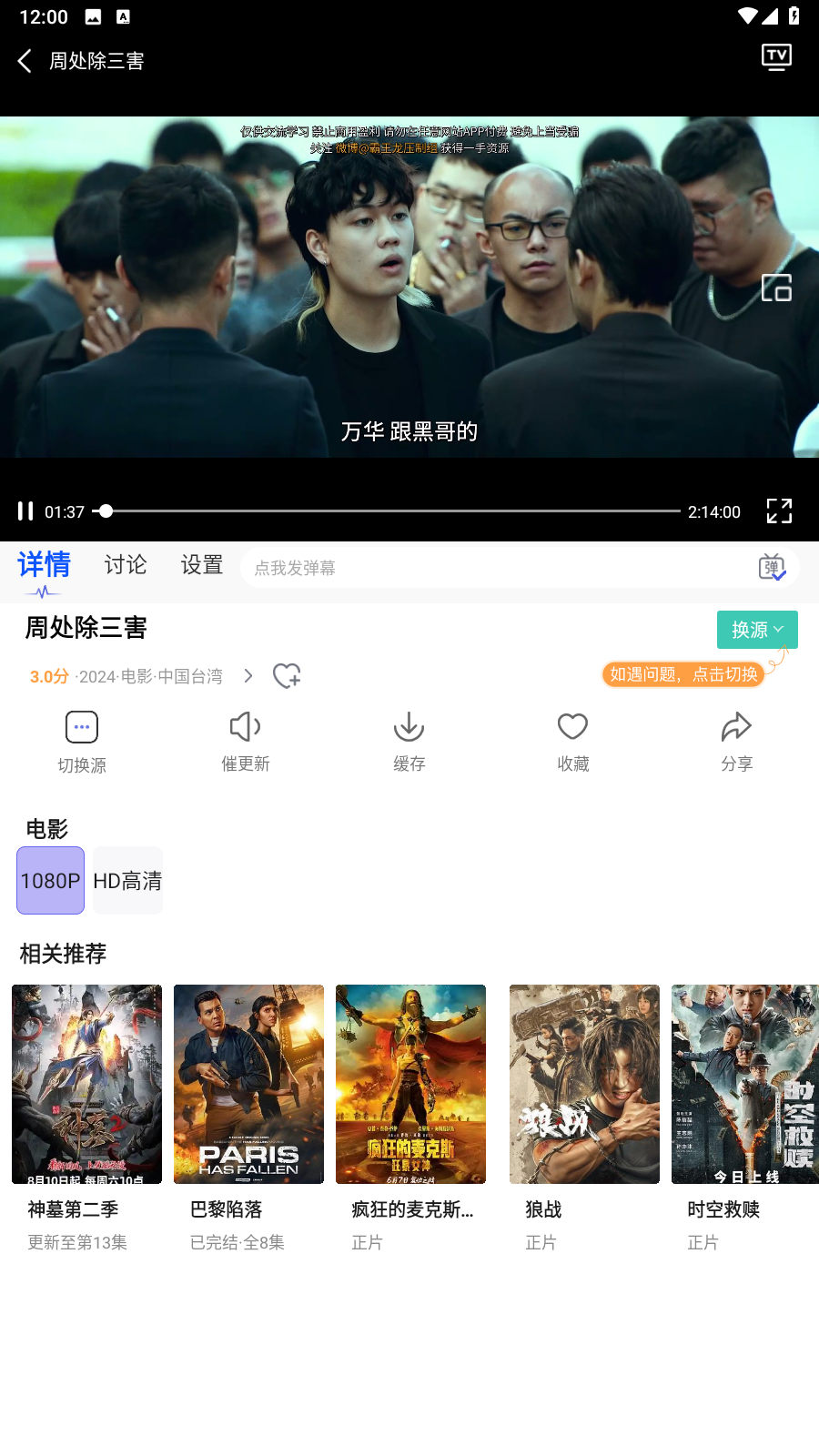Expand movie details chevron beside 中国台湾
This screenshot has width=819, height=1456.
[248, 676]
